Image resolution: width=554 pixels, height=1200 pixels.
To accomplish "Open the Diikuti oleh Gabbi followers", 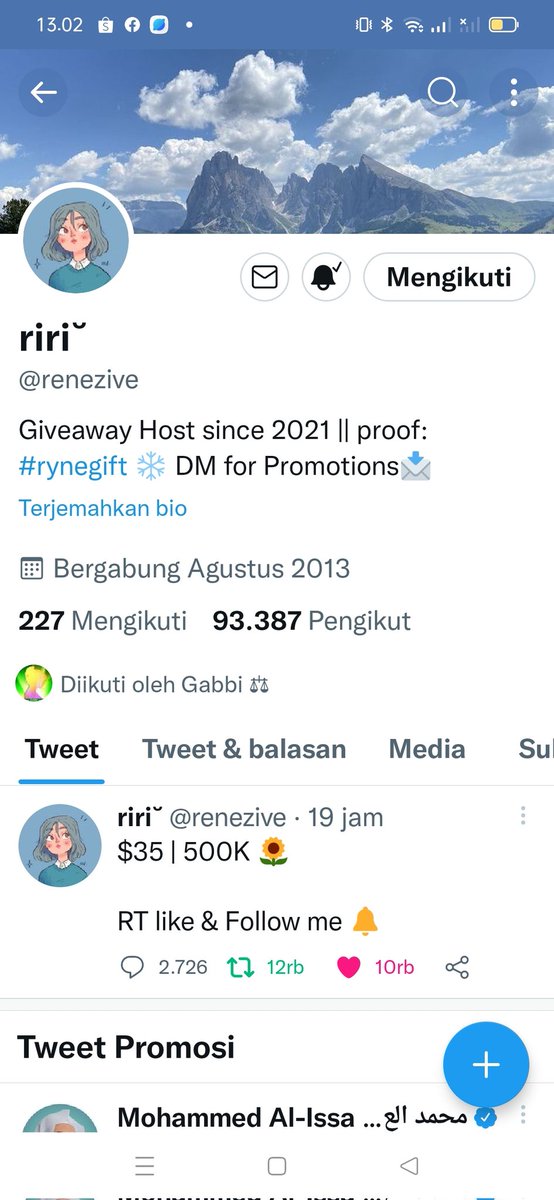I will (143, 684).
